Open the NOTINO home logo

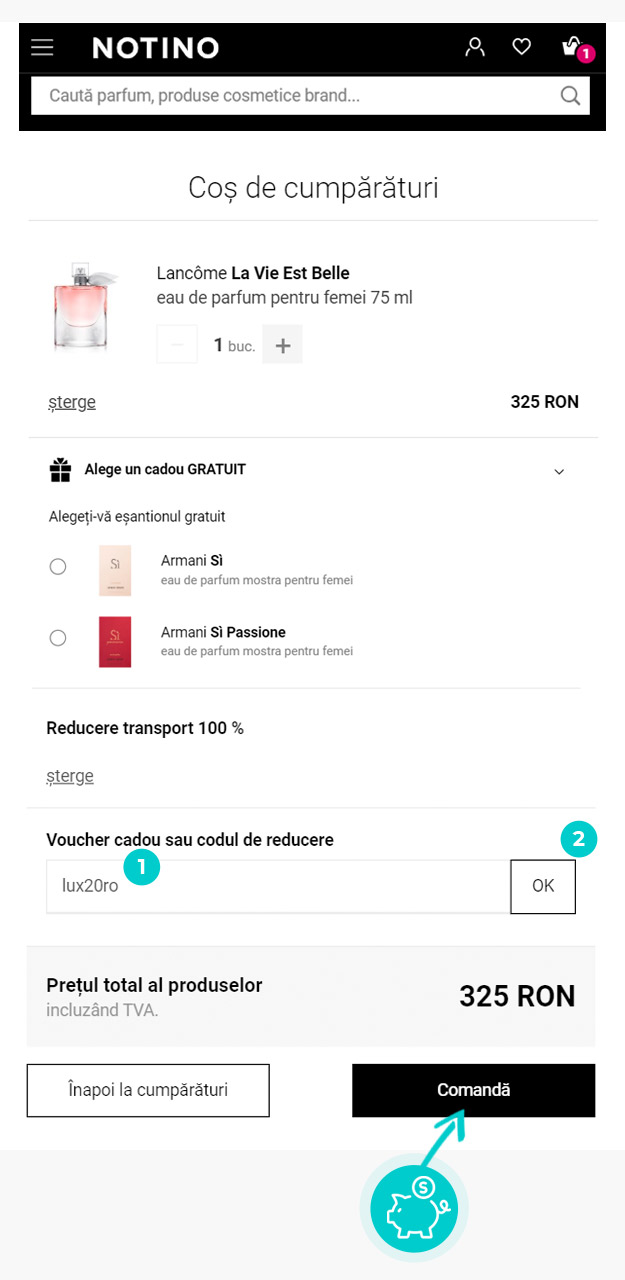tap(155, 47)
